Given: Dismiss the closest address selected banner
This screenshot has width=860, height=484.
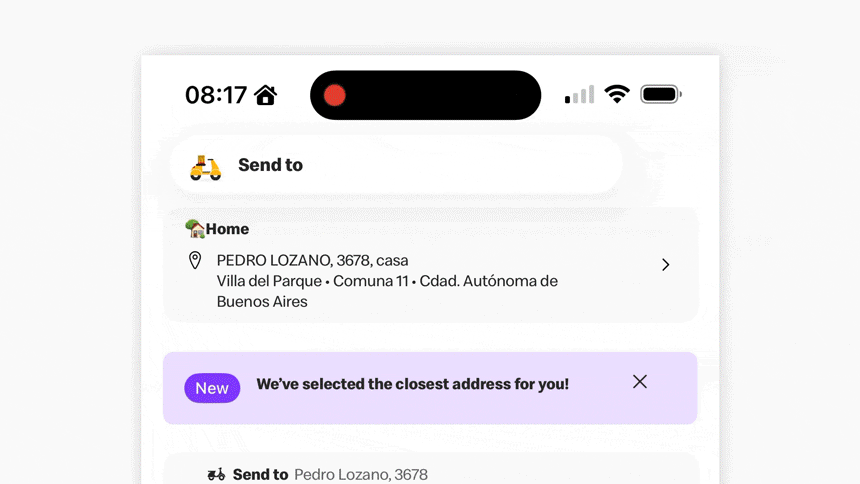Looking at the screenshot, I should pyautogui.click(x=640, y=382).
